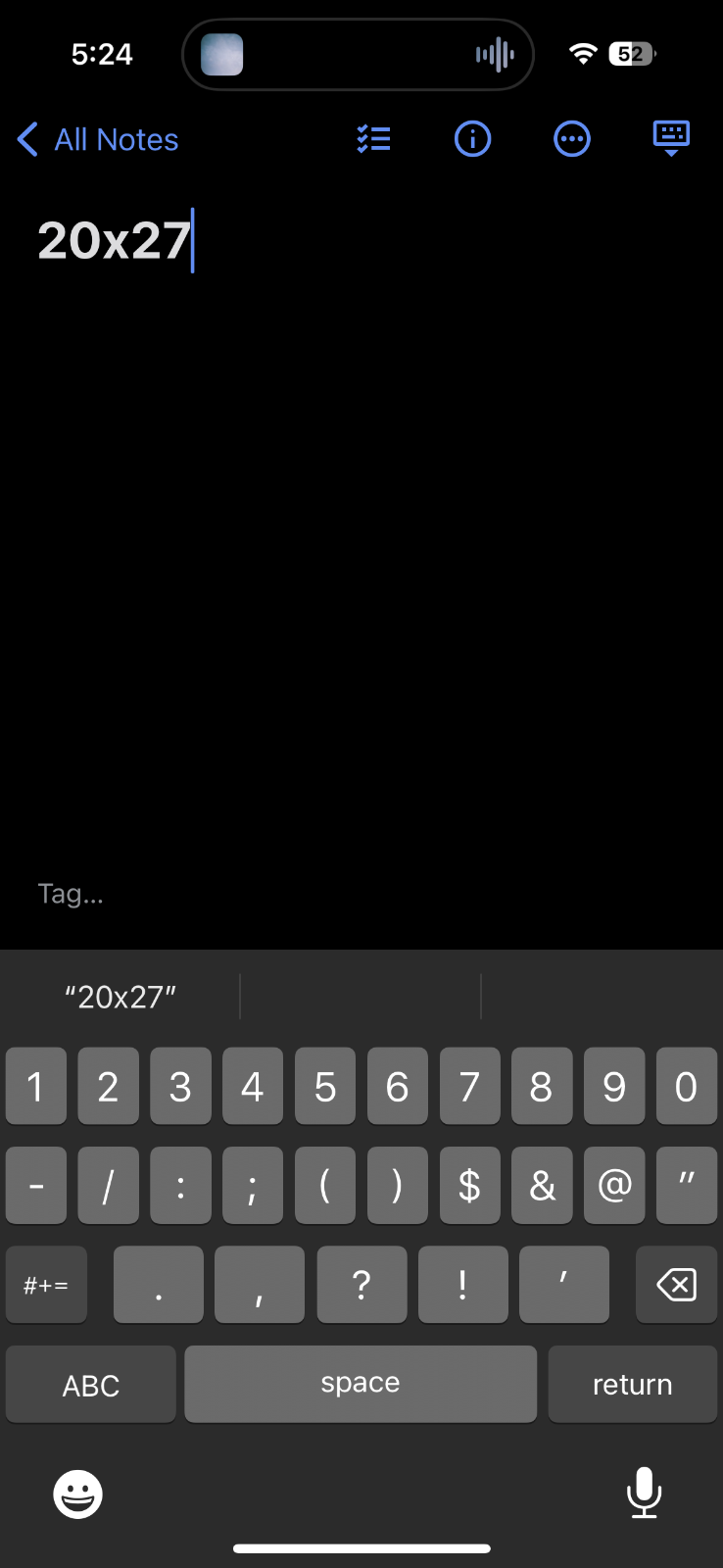Type the digit 5 key
Screen dimensions: 723x1568
[325, 1086]
